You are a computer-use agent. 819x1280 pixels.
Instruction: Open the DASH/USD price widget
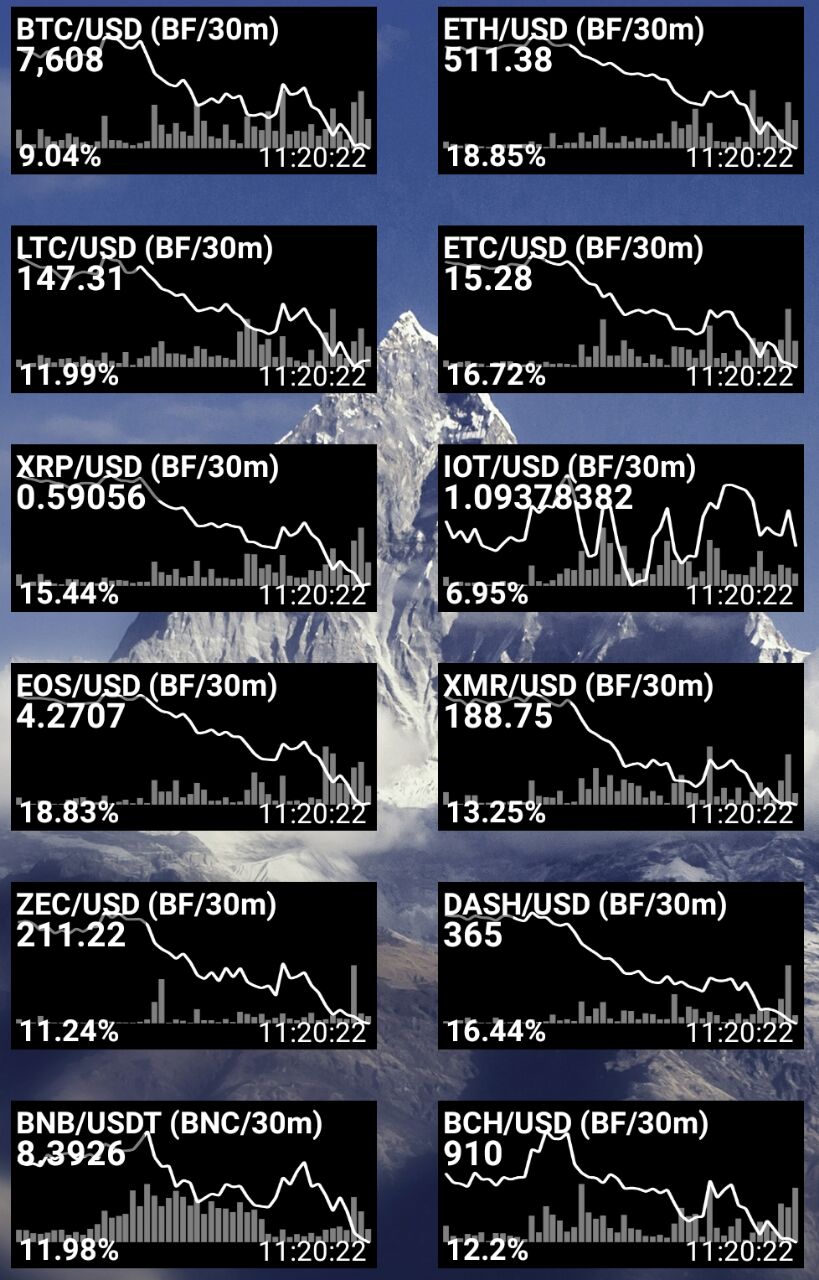coord(620,965)
